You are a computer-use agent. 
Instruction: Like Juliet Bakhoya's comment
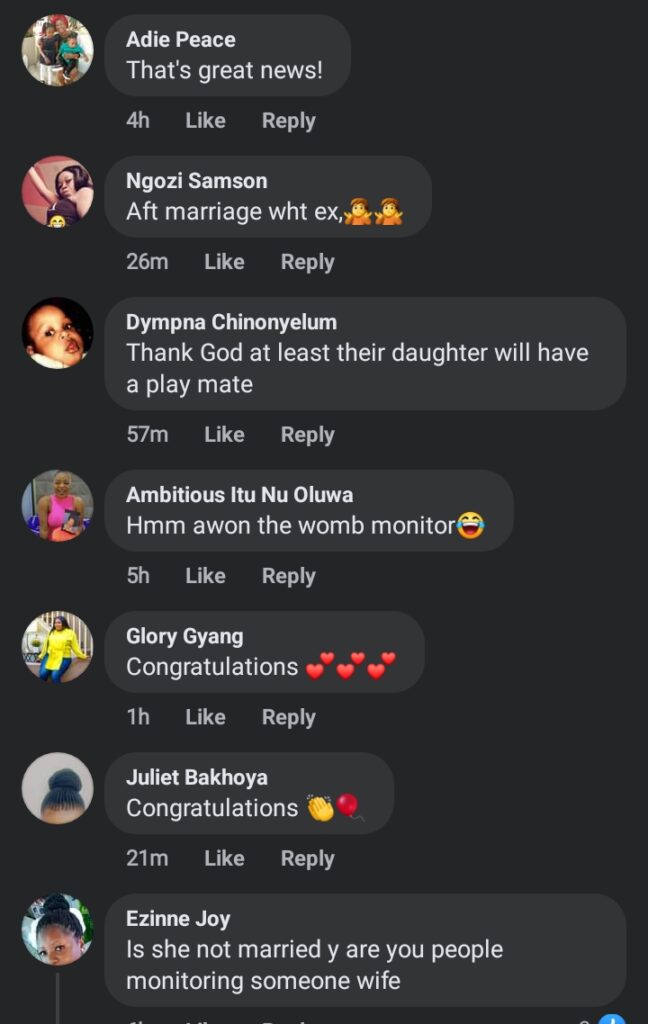tap(224, 858)
